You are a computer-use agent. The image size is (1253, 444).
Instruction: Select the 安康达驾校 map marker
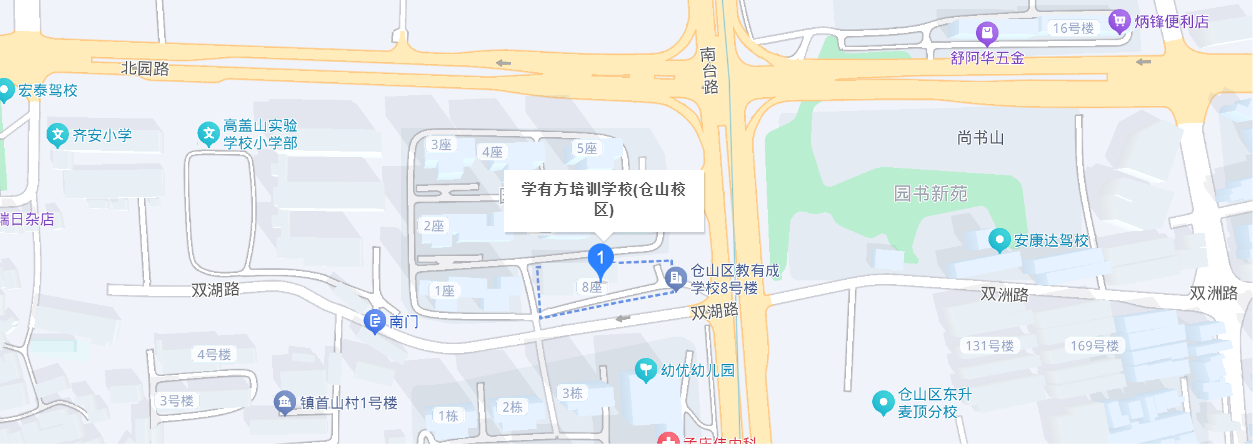coord(998,240)
